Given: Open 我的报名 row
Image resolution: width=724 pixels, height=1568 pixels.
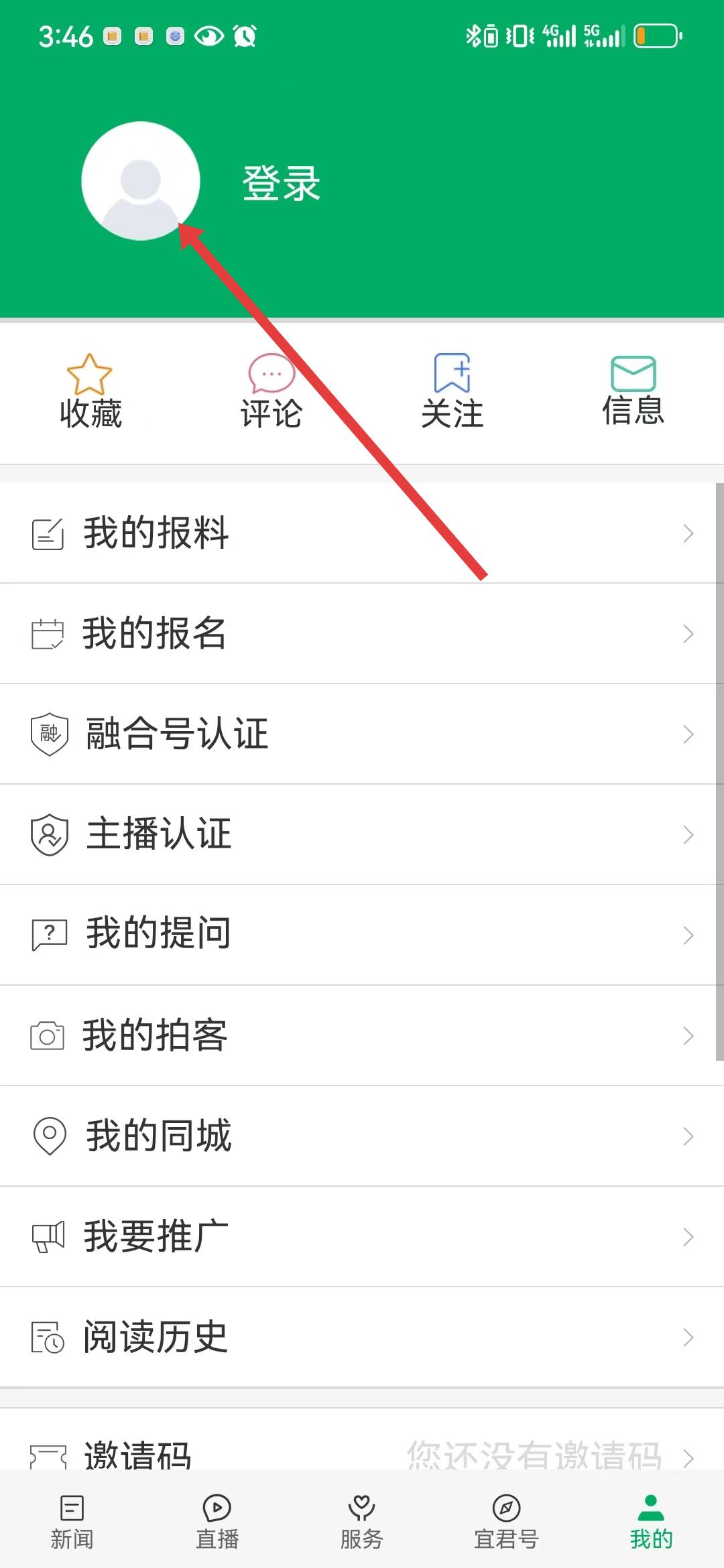Looking at the screenshot, I should click(362, 634).
